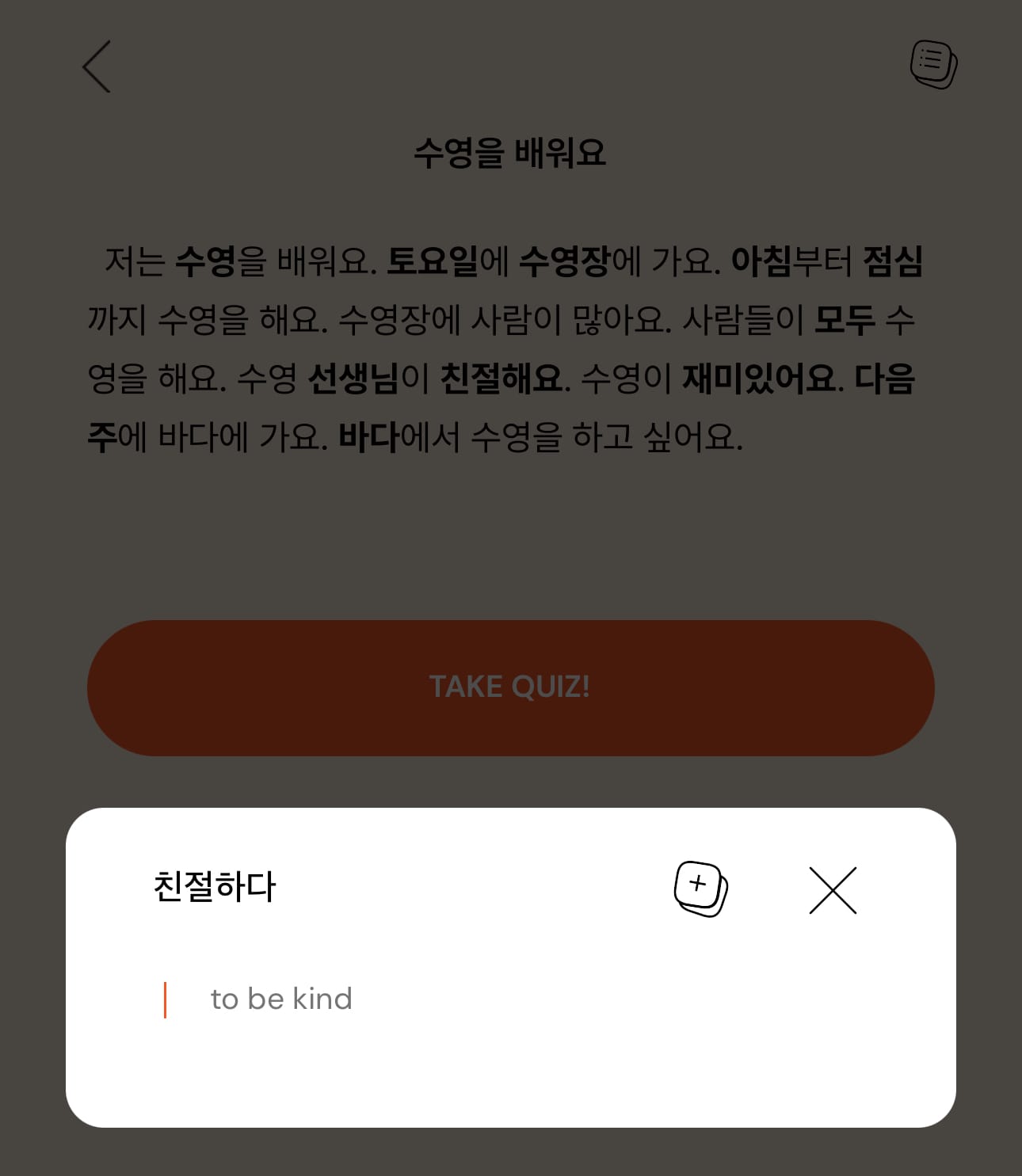
Task: Look up the bold word 바다
Action: click(x=368, y=437)
